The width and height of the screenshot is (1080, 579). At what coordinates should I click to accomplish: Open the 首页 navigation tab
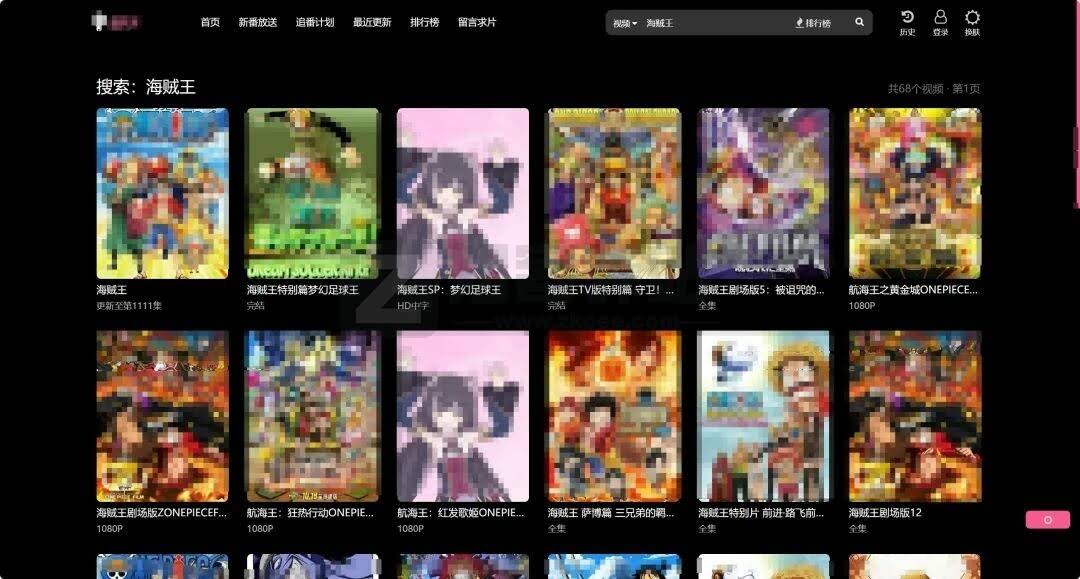point(209,22)
